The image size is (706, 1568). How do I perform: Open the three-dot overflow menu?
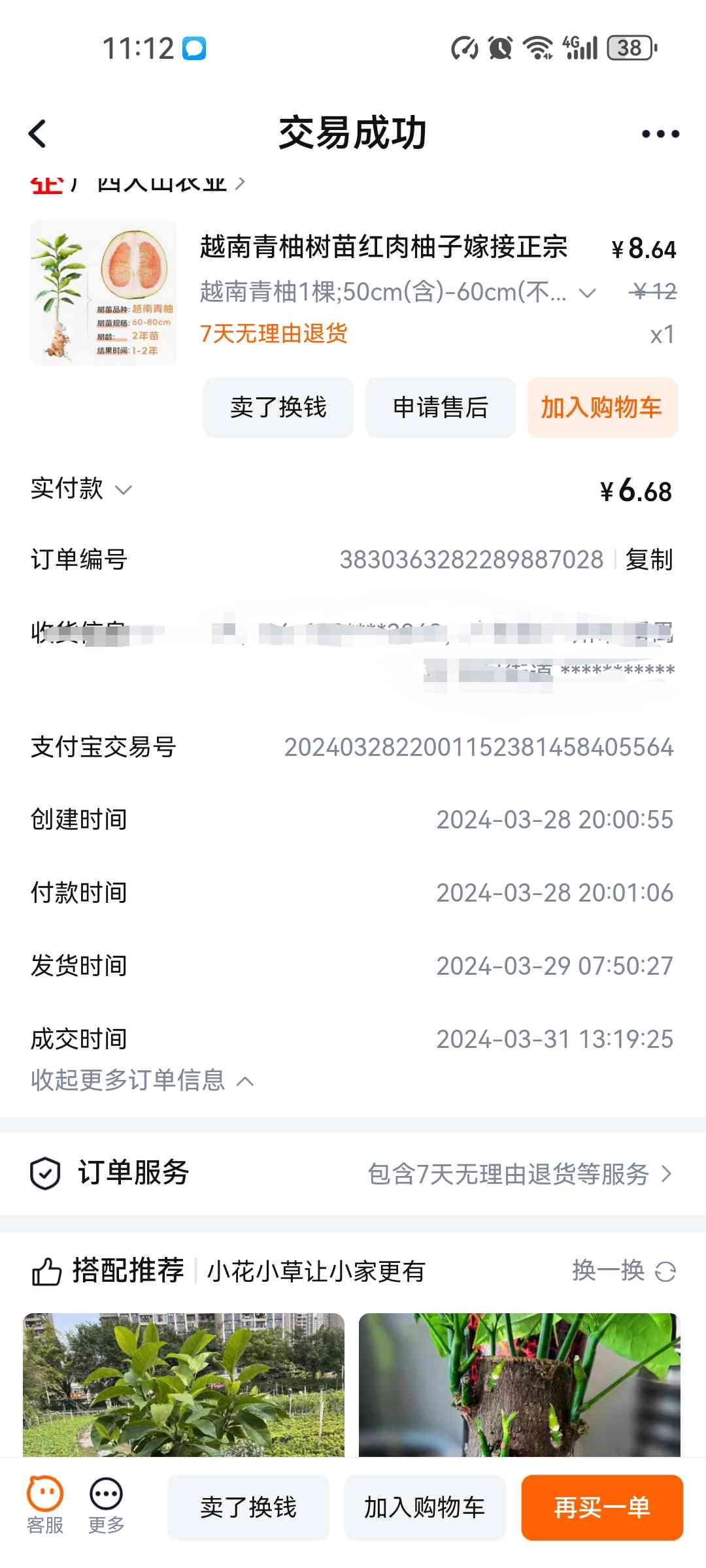coord(660,134)
